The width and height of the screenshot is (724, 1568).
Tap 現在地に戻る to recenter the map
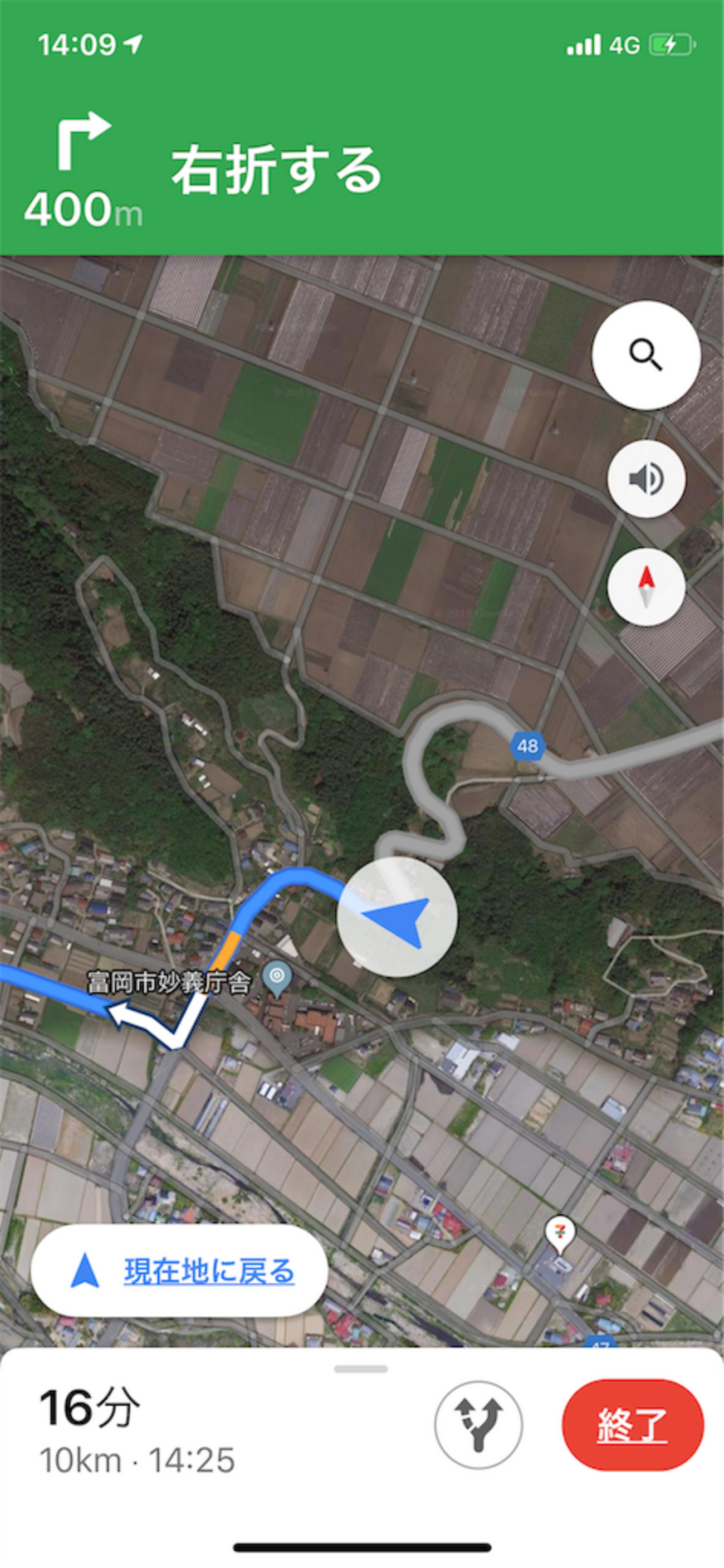pos(179,1272)
